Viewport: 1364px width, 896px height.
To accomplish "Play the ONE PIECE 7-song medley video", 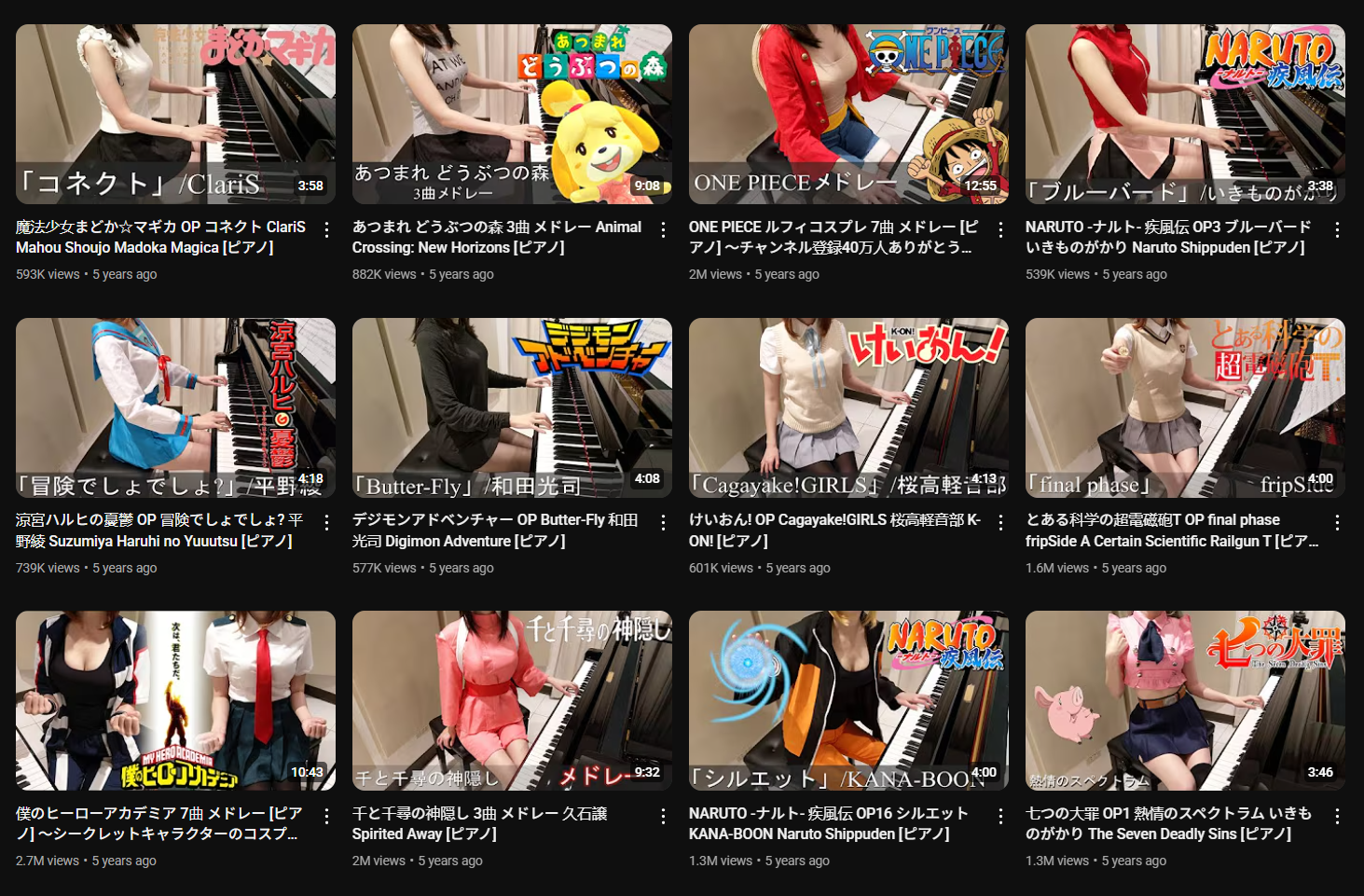I will click(848, 114).
